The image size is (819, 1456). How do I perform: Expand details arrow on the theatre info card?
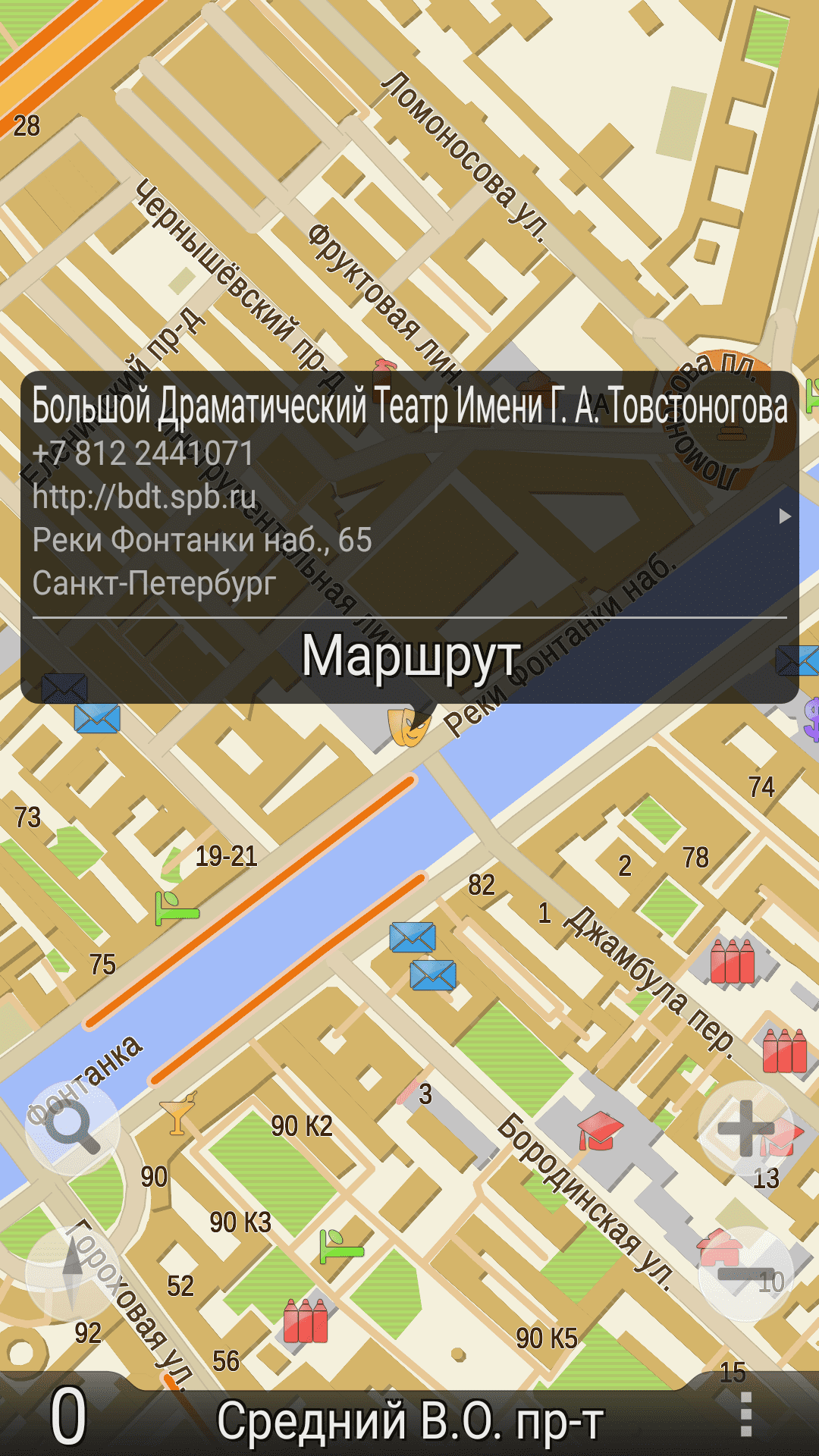pyautogui.click(x=785, y=516)
